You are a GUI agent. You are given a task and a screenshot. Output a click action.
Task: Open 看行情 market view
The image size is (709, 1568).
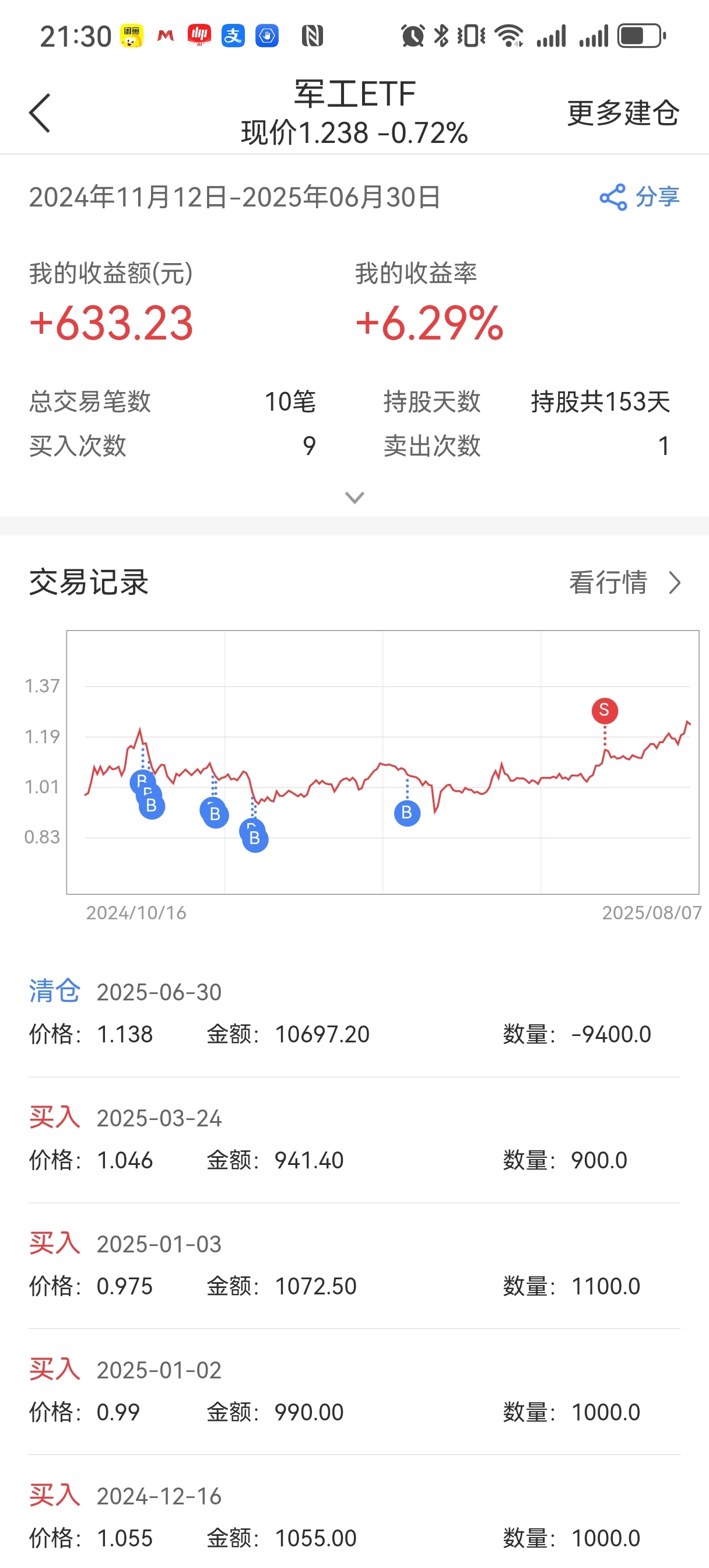tap(625, 582)
